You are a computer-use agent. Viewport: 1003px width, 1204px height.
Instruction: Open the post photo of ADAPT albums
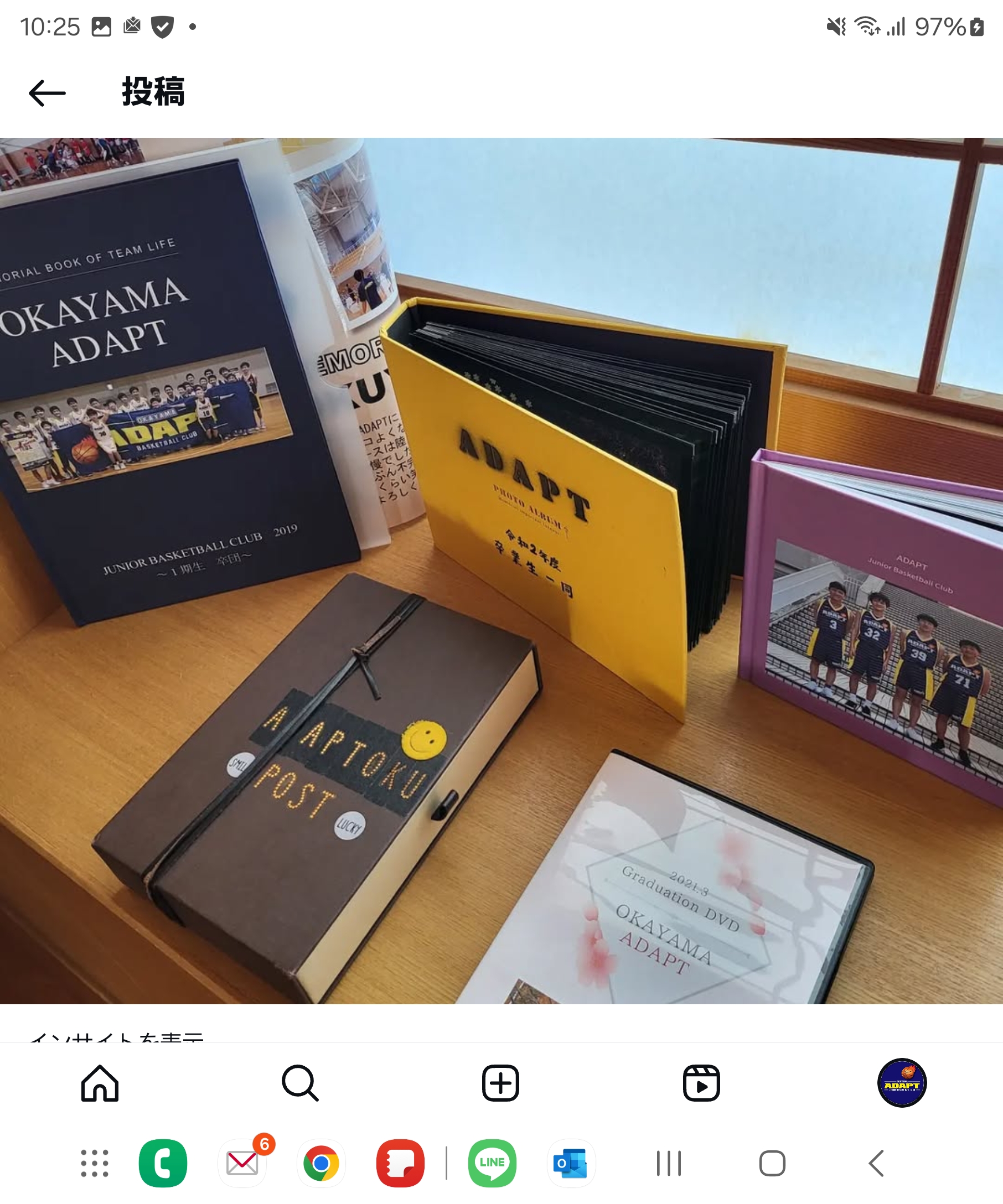click(x=501, y=570)
